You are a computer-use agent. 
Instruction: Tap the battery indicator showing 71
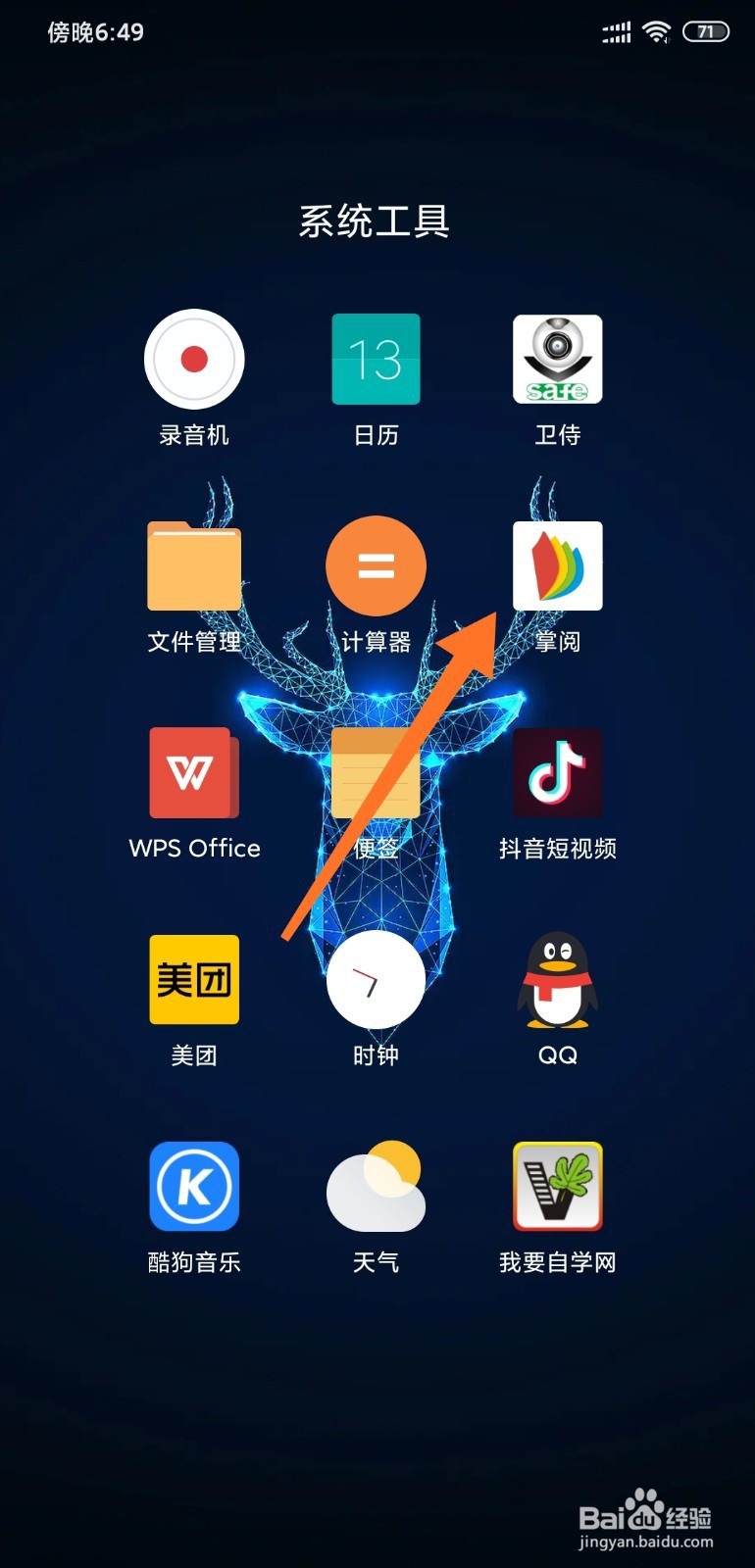click(704, 31)
